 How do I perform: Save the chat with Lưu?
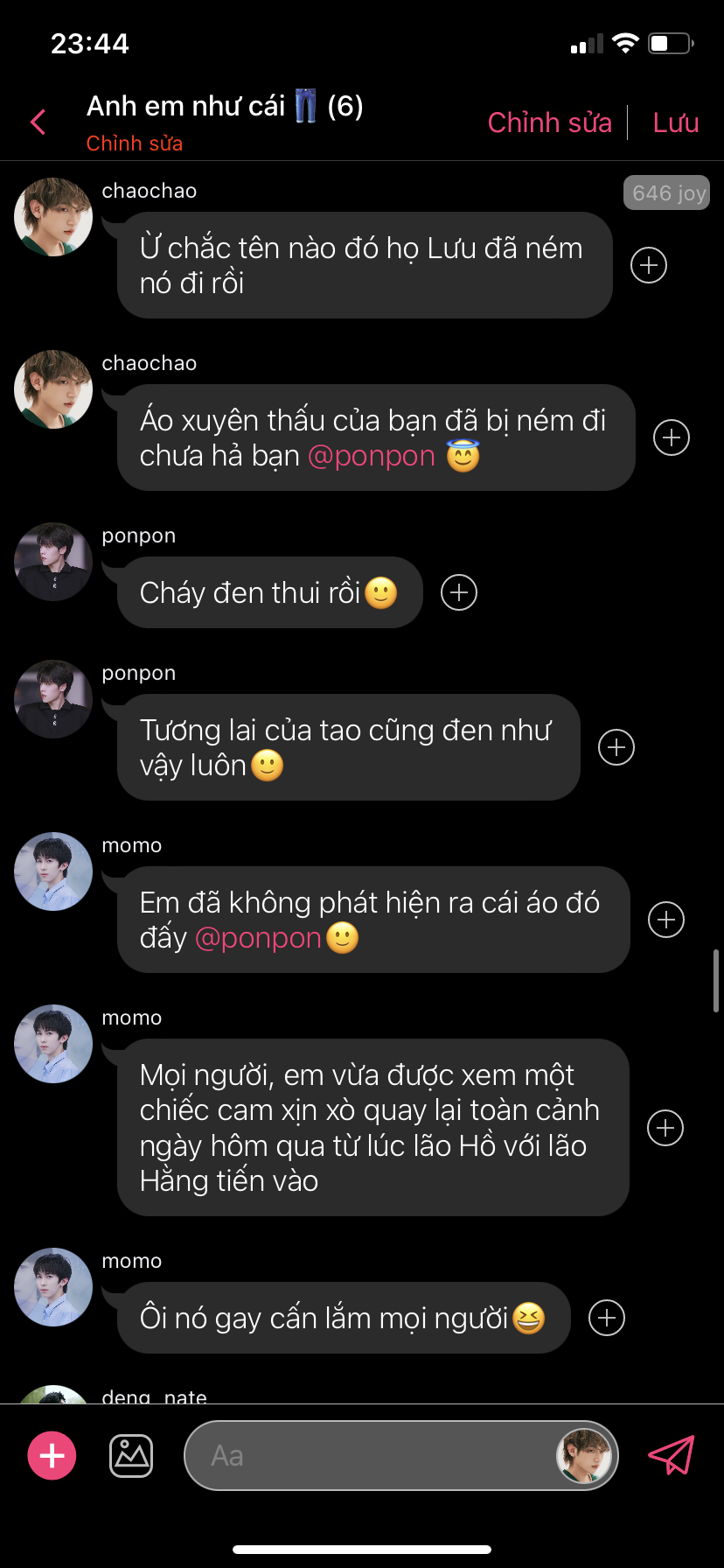pyautogui.click(x=676, y=122)
